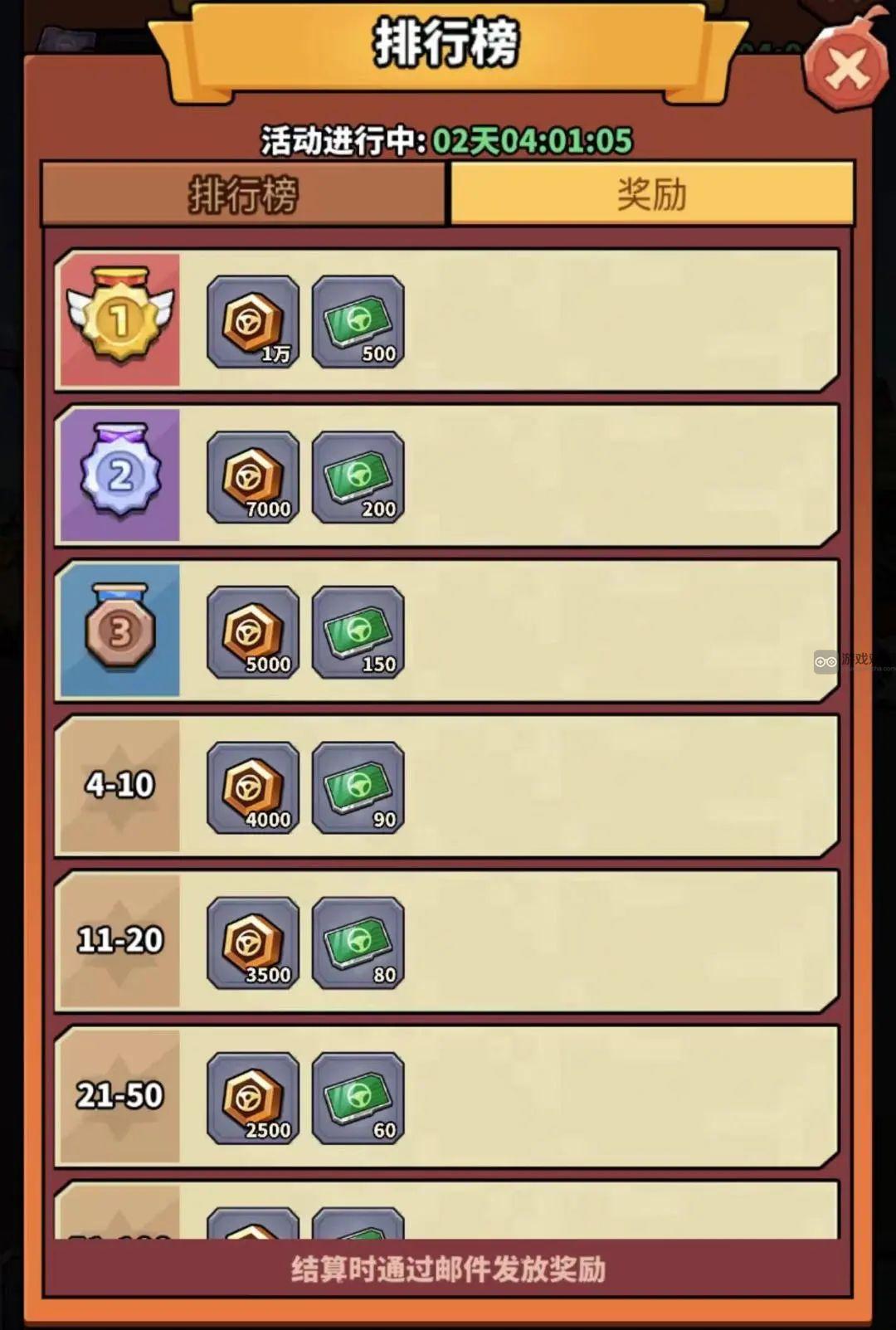896x1330 pixels.
Task: Close the 排行榜 ranking dialog
Action: pos(846,70)
